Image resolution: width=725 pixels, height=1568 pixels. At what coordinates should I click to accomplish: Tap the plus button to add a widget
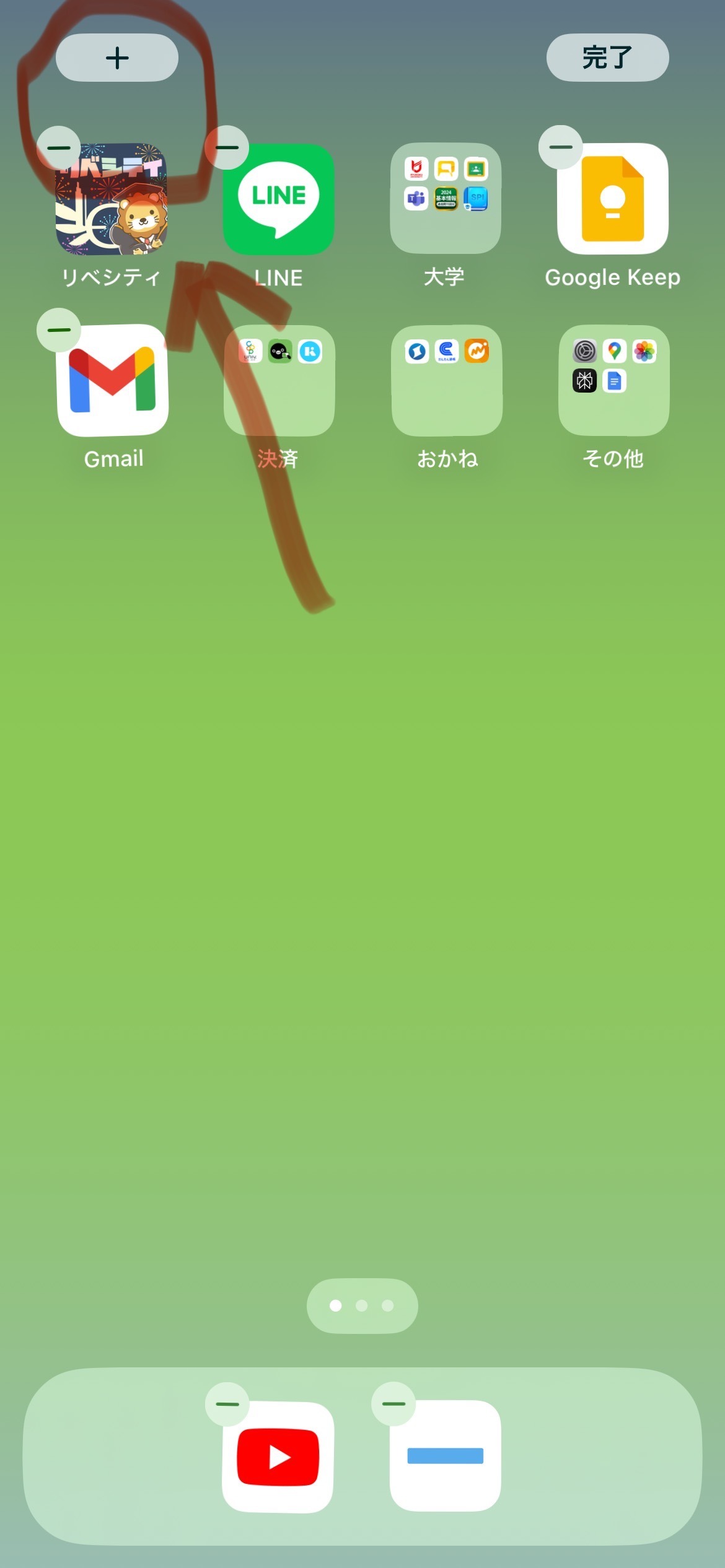117,58
